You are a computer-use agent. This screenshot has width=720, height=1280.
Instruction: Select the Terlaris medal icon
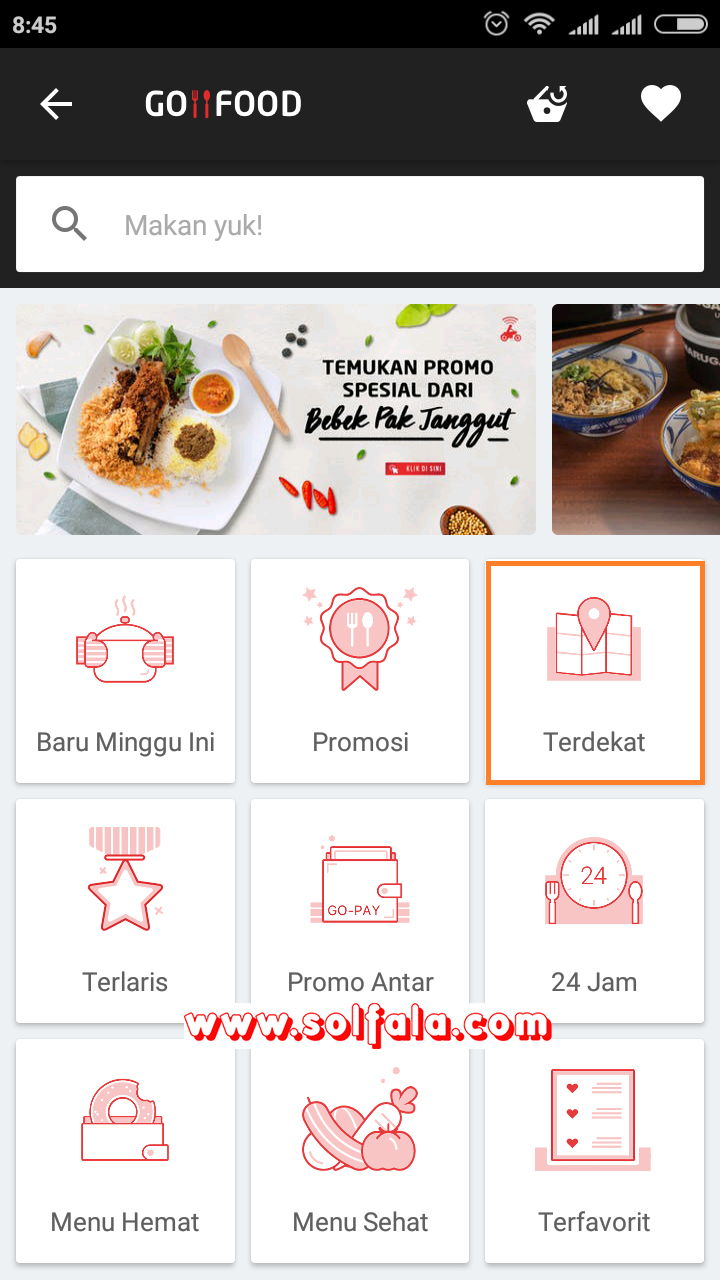tap(124, 875)
